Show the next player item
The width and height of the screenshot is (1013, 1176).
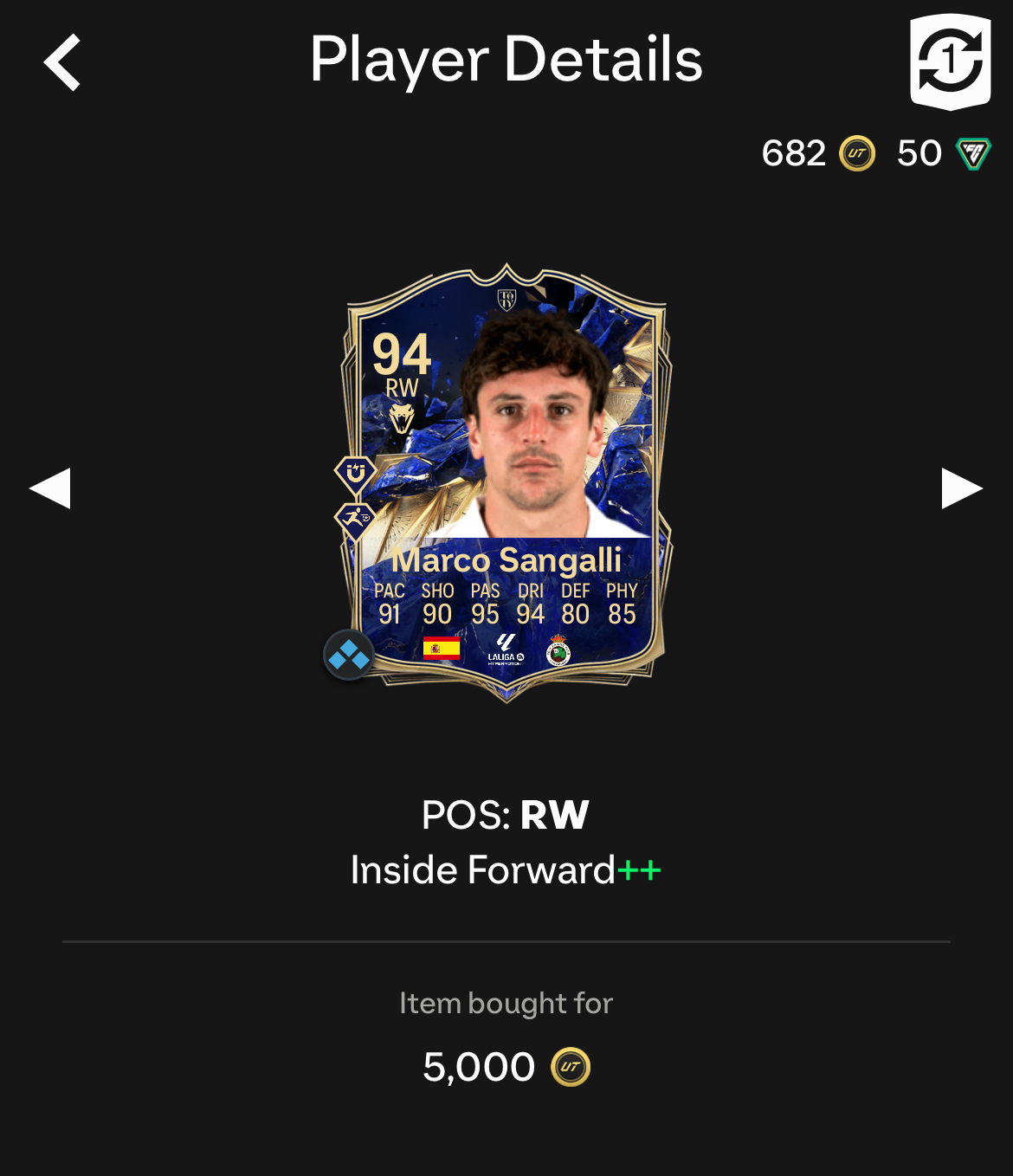tap(961, 488)
